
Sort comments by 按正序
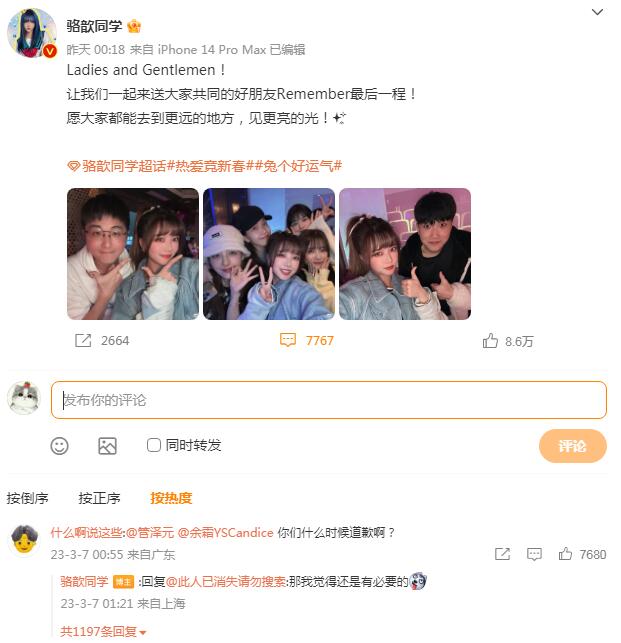tap(99, 498)
